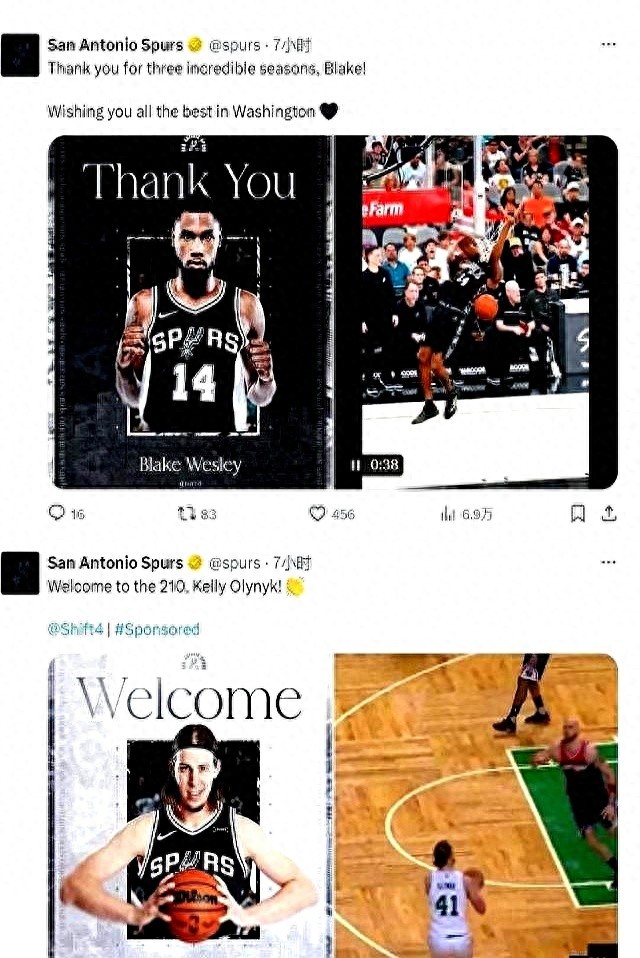The width and height of the screenshot is (640, 958).
Task: Reply to the Blake Wesley farewell post
Action: [x=57, y=513]
